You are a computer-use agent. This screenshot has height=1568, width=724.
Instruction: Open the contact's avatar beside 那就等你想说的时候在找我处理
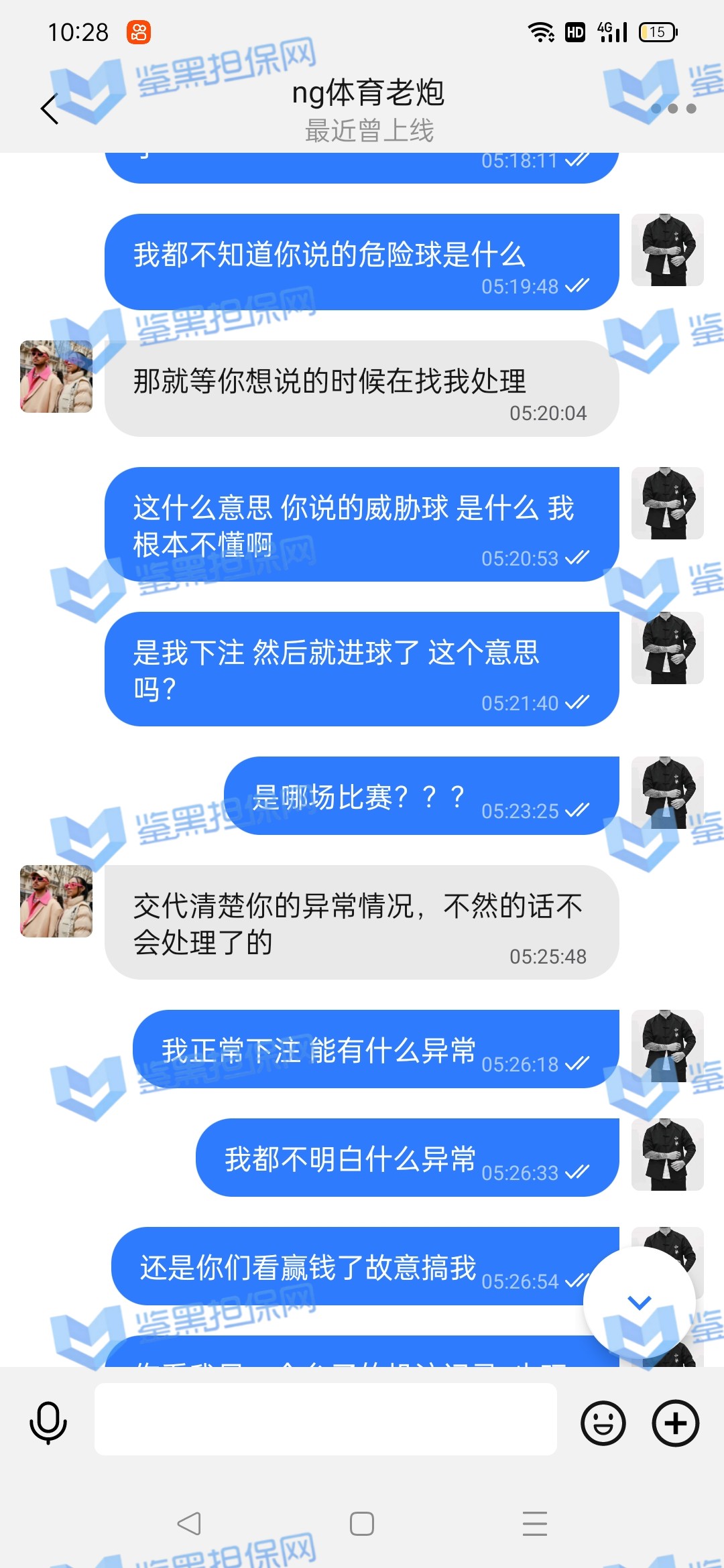(x=56, y=377)
